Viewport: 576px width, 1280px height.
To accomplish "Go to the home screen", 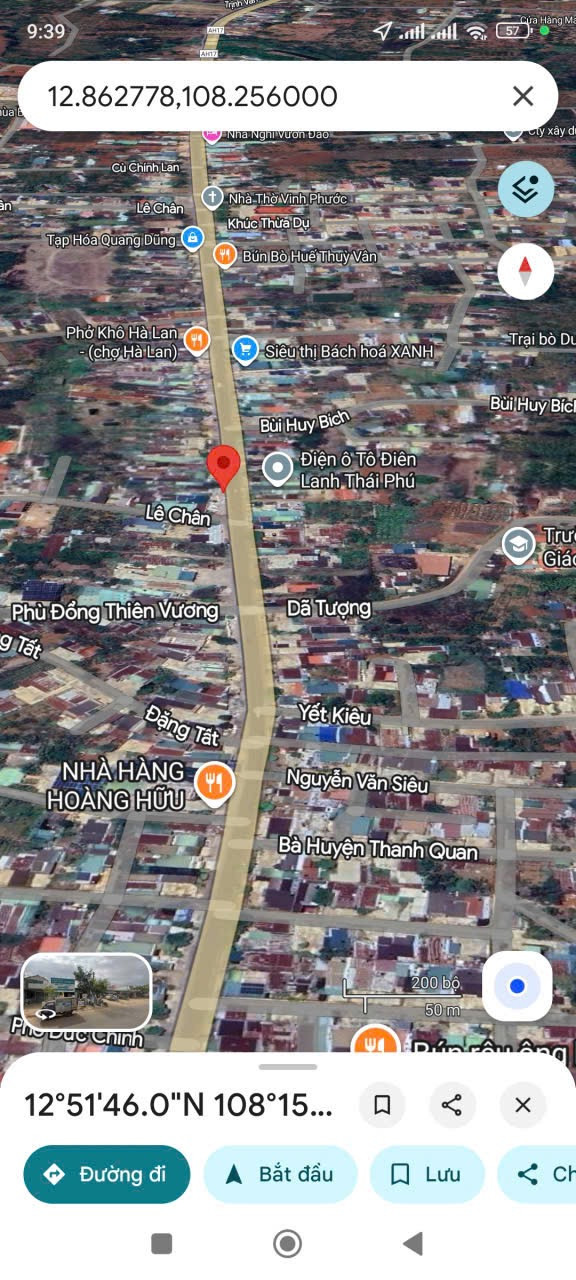I will 288,1243.
